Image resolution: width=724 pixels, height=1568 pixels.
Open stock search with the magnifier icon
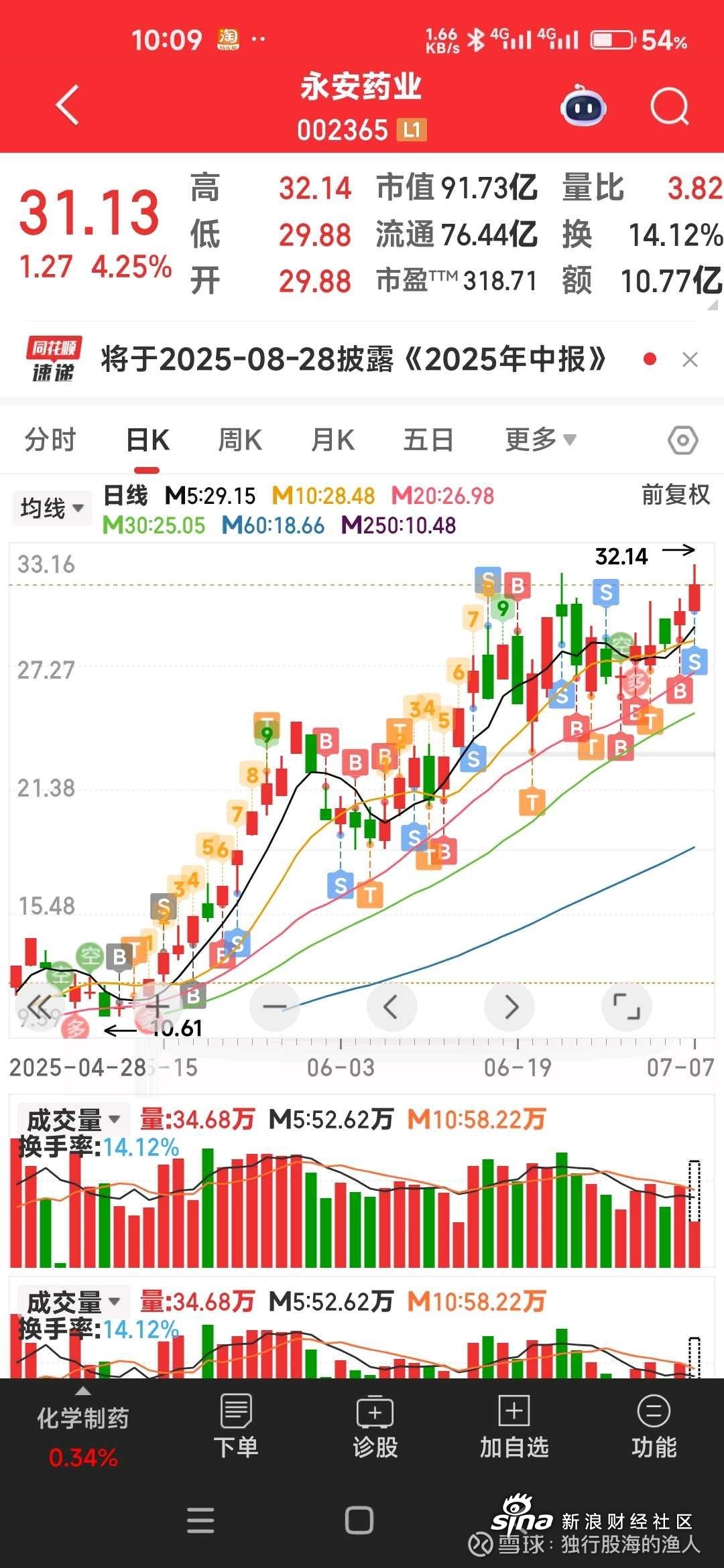[x=670, y=106]
